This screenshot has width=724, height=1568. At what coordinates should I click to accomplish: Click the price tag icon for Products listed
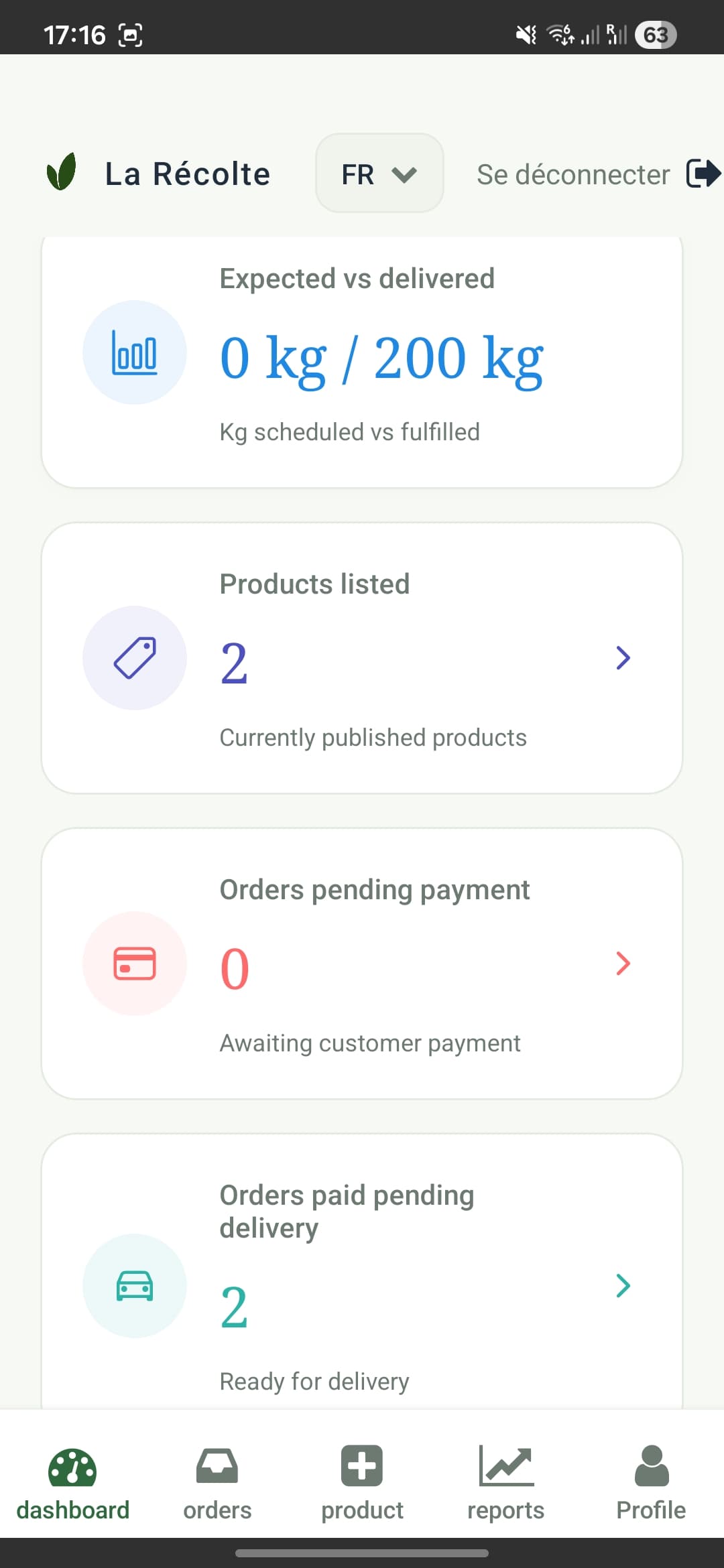coord(134,658)
